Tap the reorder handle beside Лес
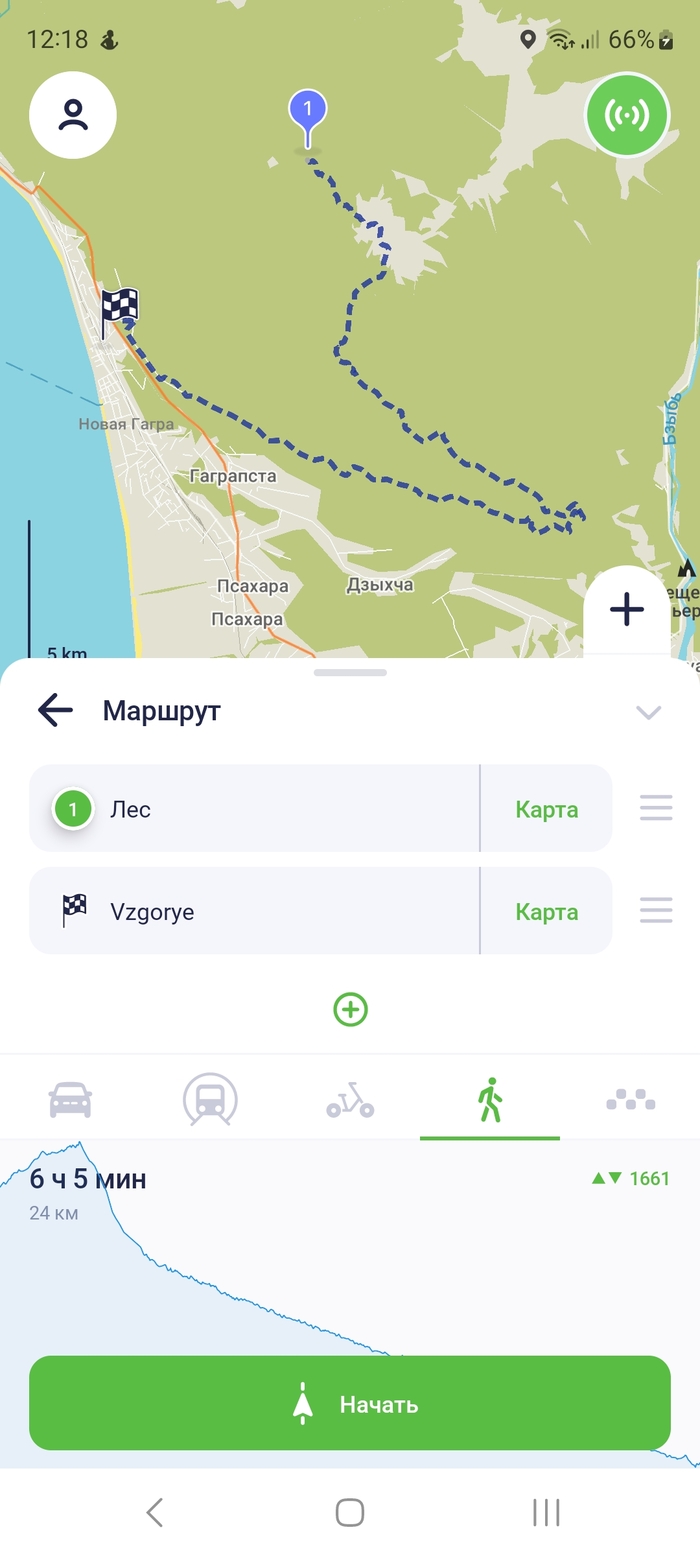Image resolution: width=700 pixels, height=1556 pixels. pos(656,808)
